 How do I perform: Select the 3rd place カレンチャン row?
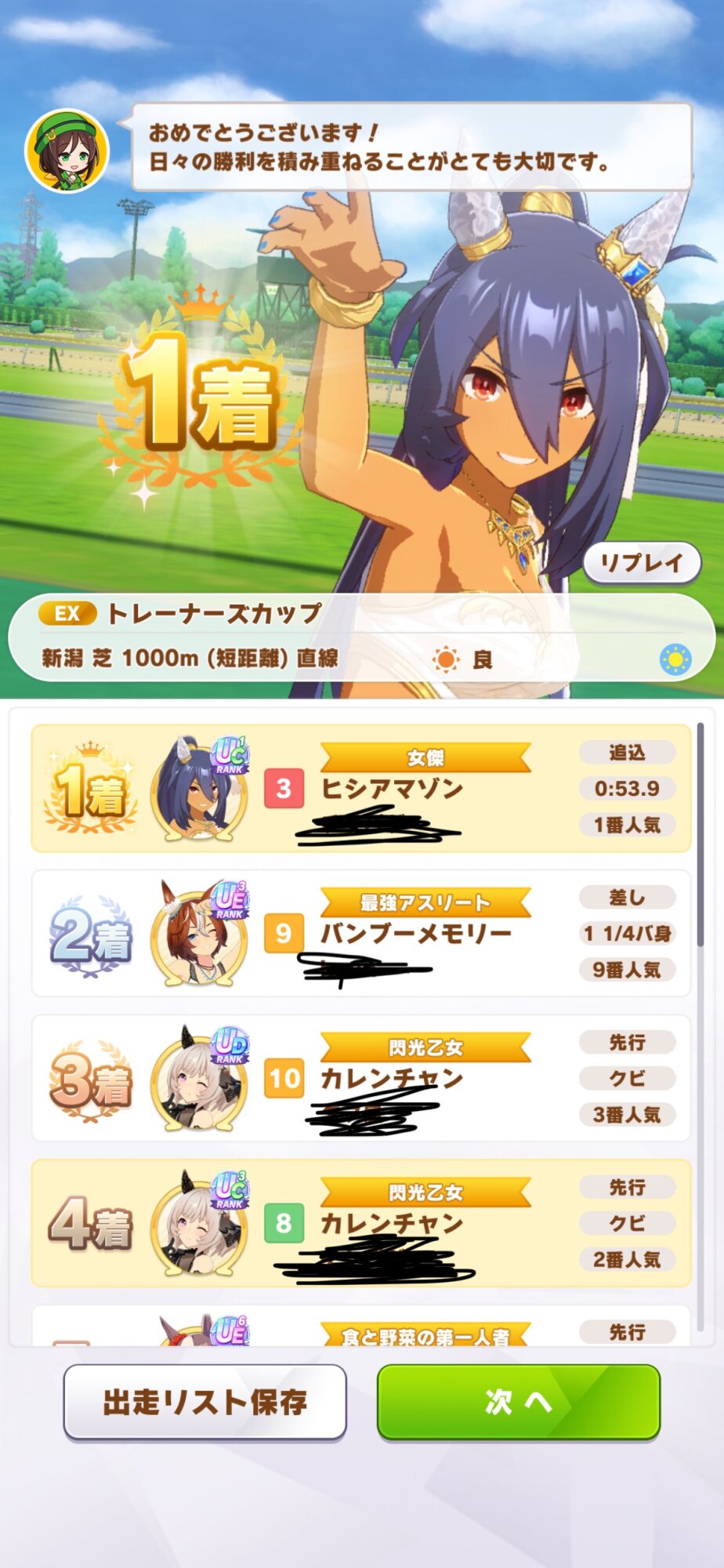361,1078
